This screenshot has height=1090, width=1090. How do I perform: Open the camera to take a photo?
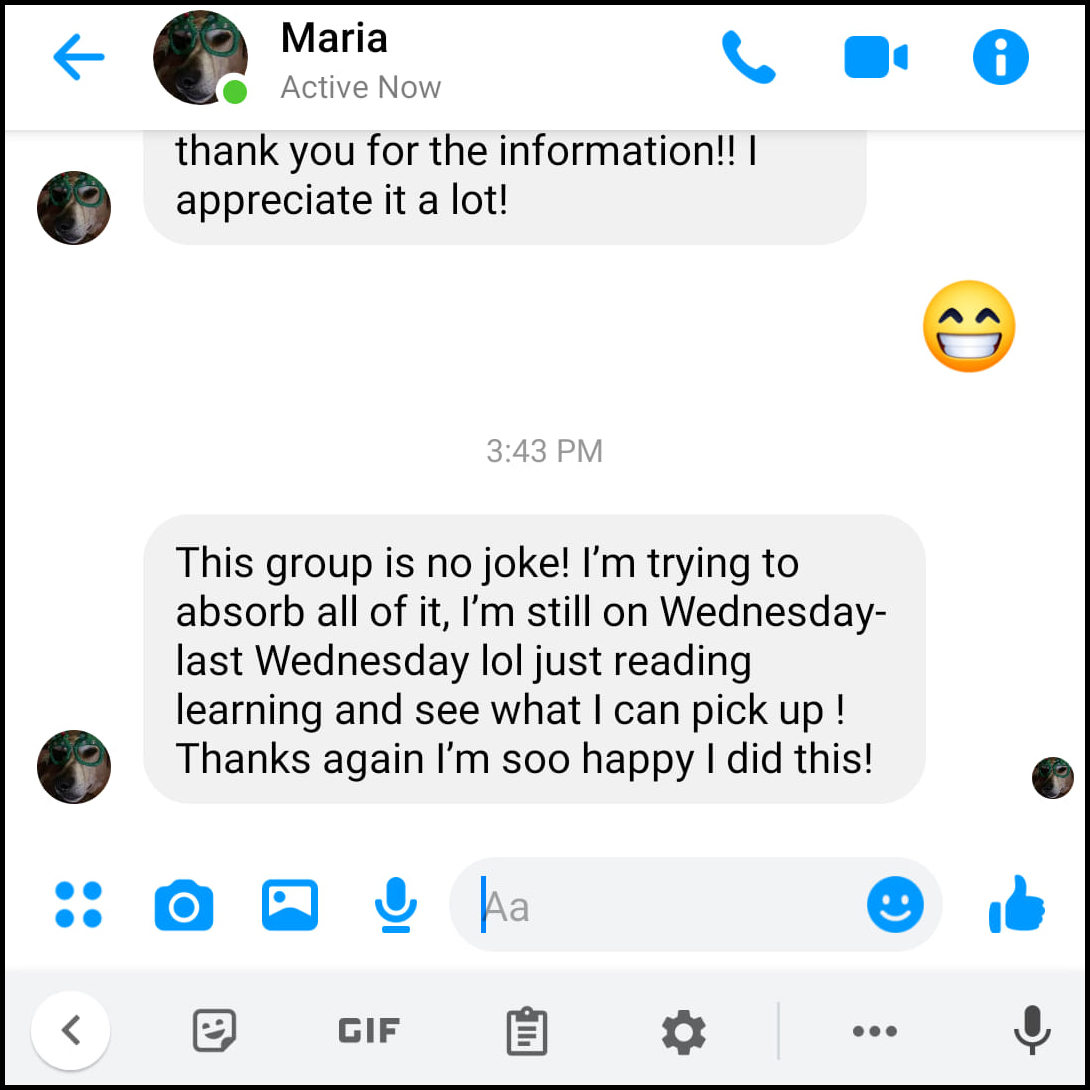pos(184,906)
